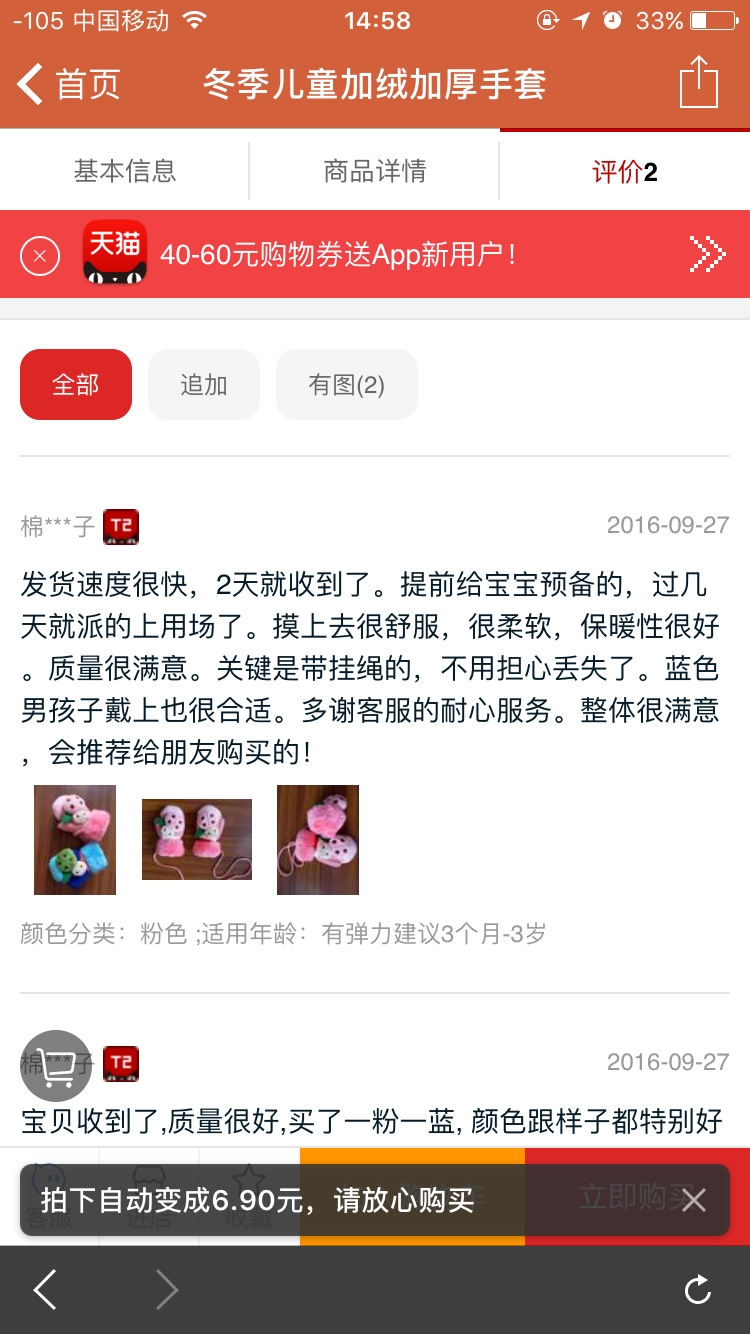Viewport: 750px width, 1334px height.
Task: Open the floating shopping cart
Action: tap(56, 1066)
